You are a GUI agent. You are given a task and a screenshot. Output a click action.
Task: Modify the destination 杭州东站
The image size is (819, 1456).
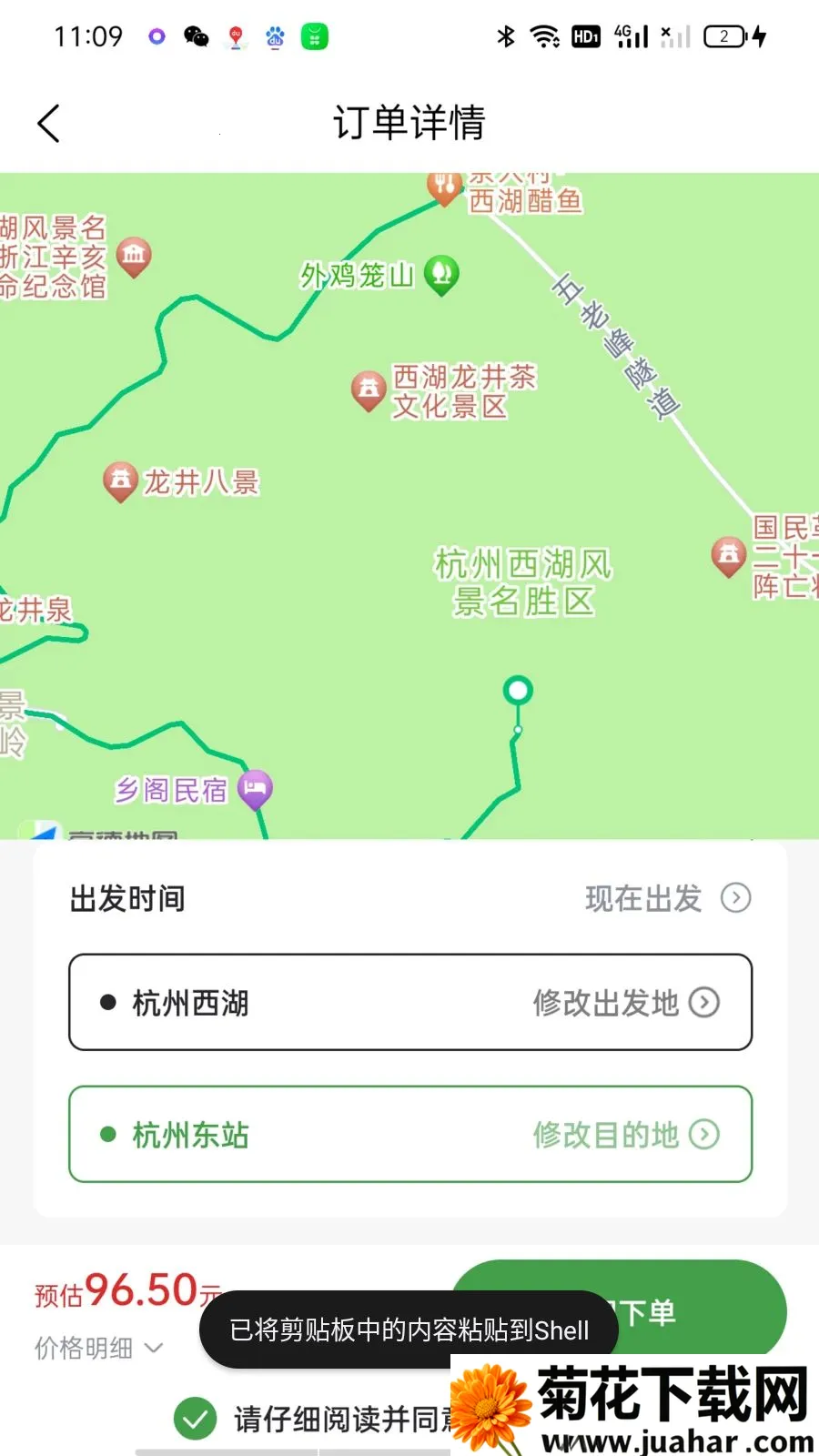coord(626,1135)
